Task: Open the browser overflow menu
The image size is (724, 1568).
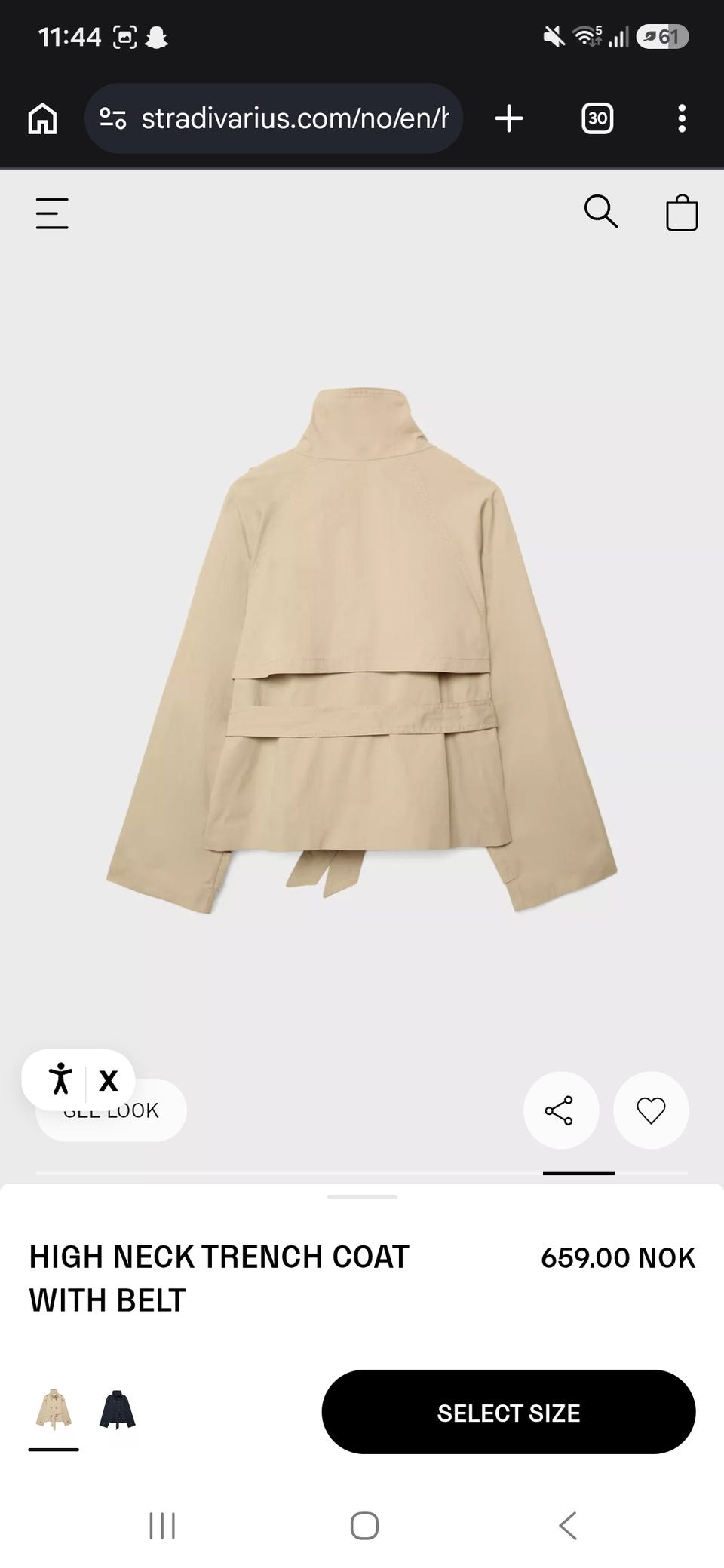Action: [x=682, y=118]
